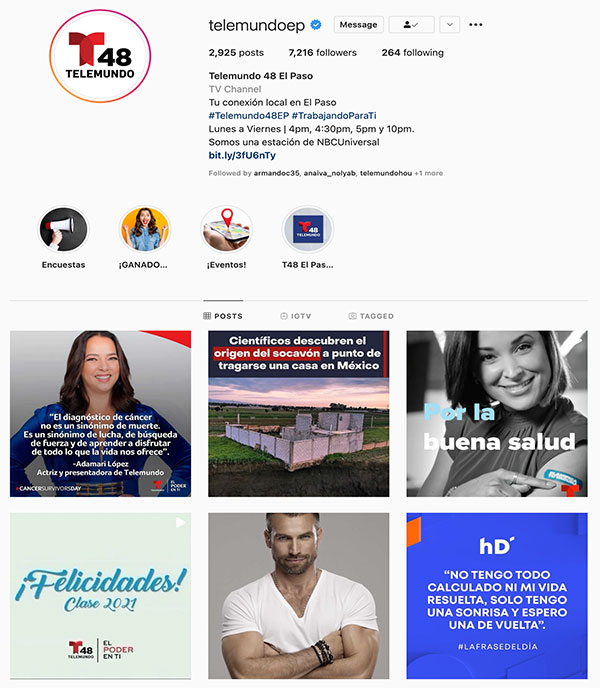Open the T48 El Pas... story highlight
This screenshot has width=600, height=688.
(307, 232)
